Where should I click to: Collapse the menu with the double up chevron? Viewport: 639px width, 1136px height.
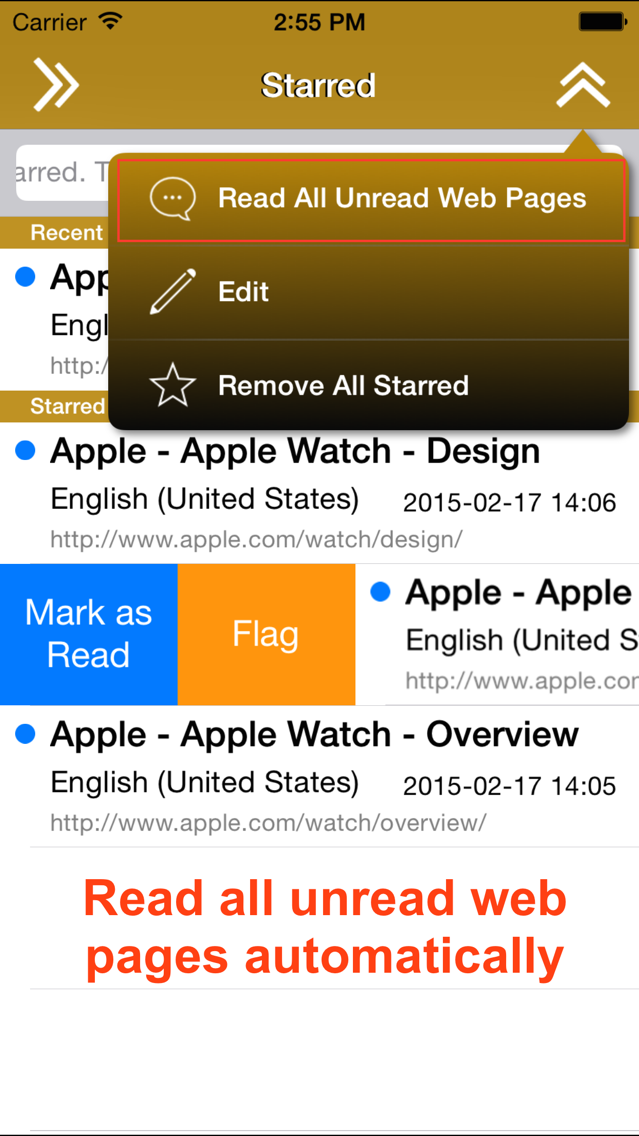(x=583, y=85)
